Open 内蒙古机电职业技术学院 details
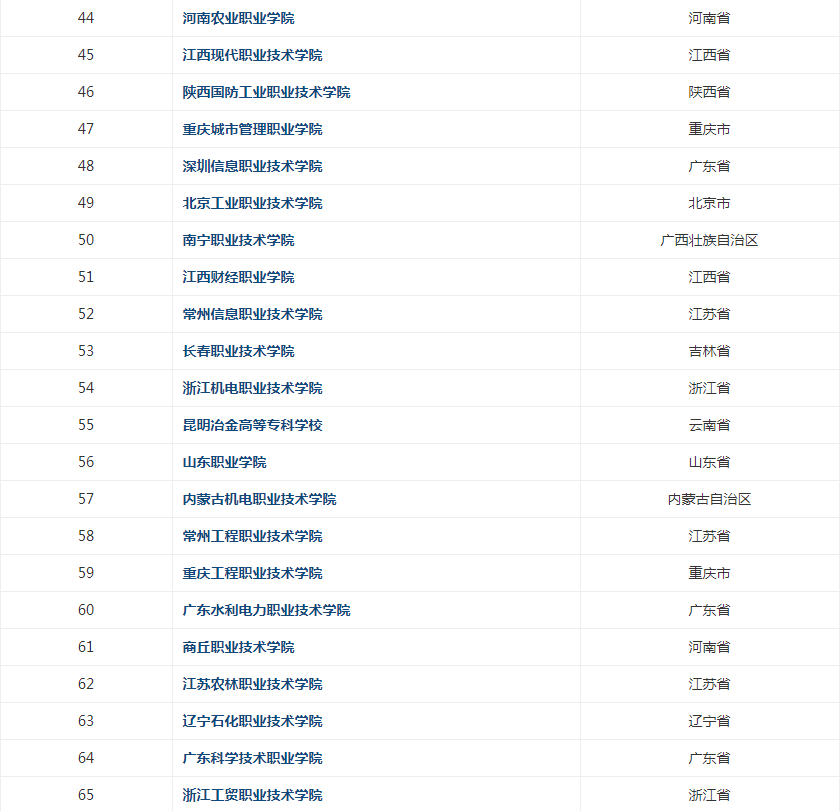This screenshot has width=840, height=811. point(259,499)
